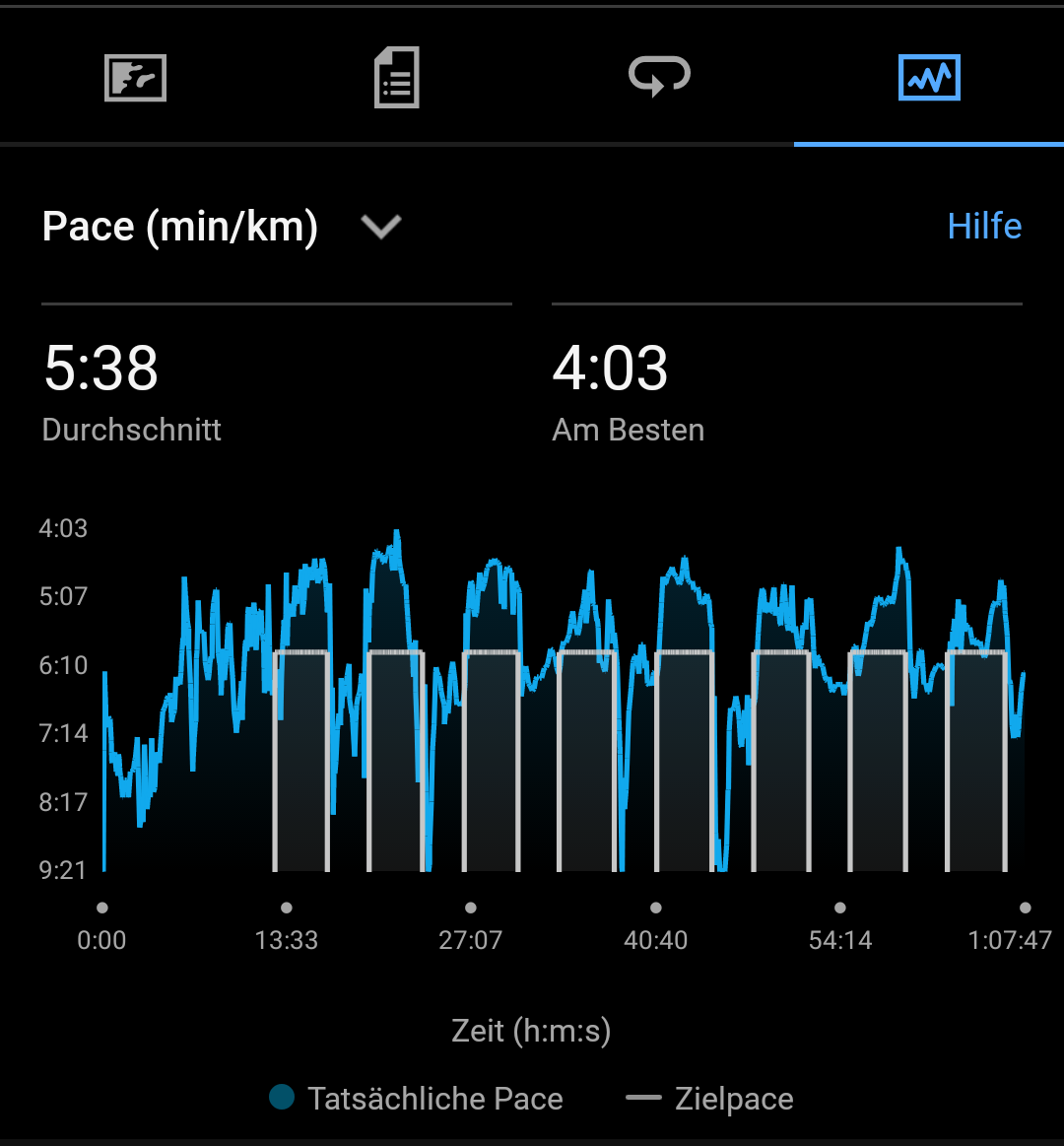
Task: Switch to the map overview tab
Action: click(x=135, y=79)
